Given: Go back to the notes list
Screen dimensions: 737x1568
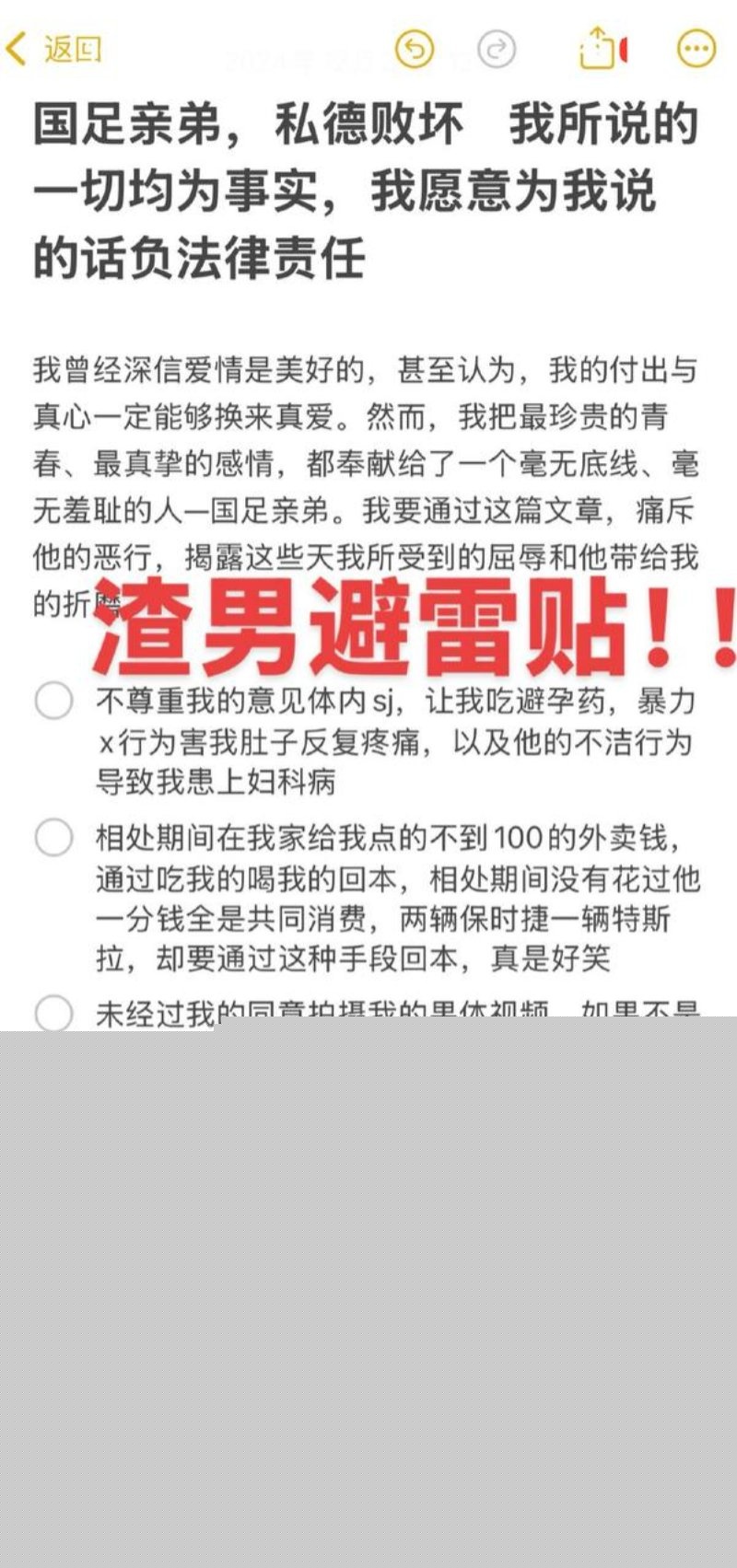Looking at the screenshot, I should [x=53, y=49].
